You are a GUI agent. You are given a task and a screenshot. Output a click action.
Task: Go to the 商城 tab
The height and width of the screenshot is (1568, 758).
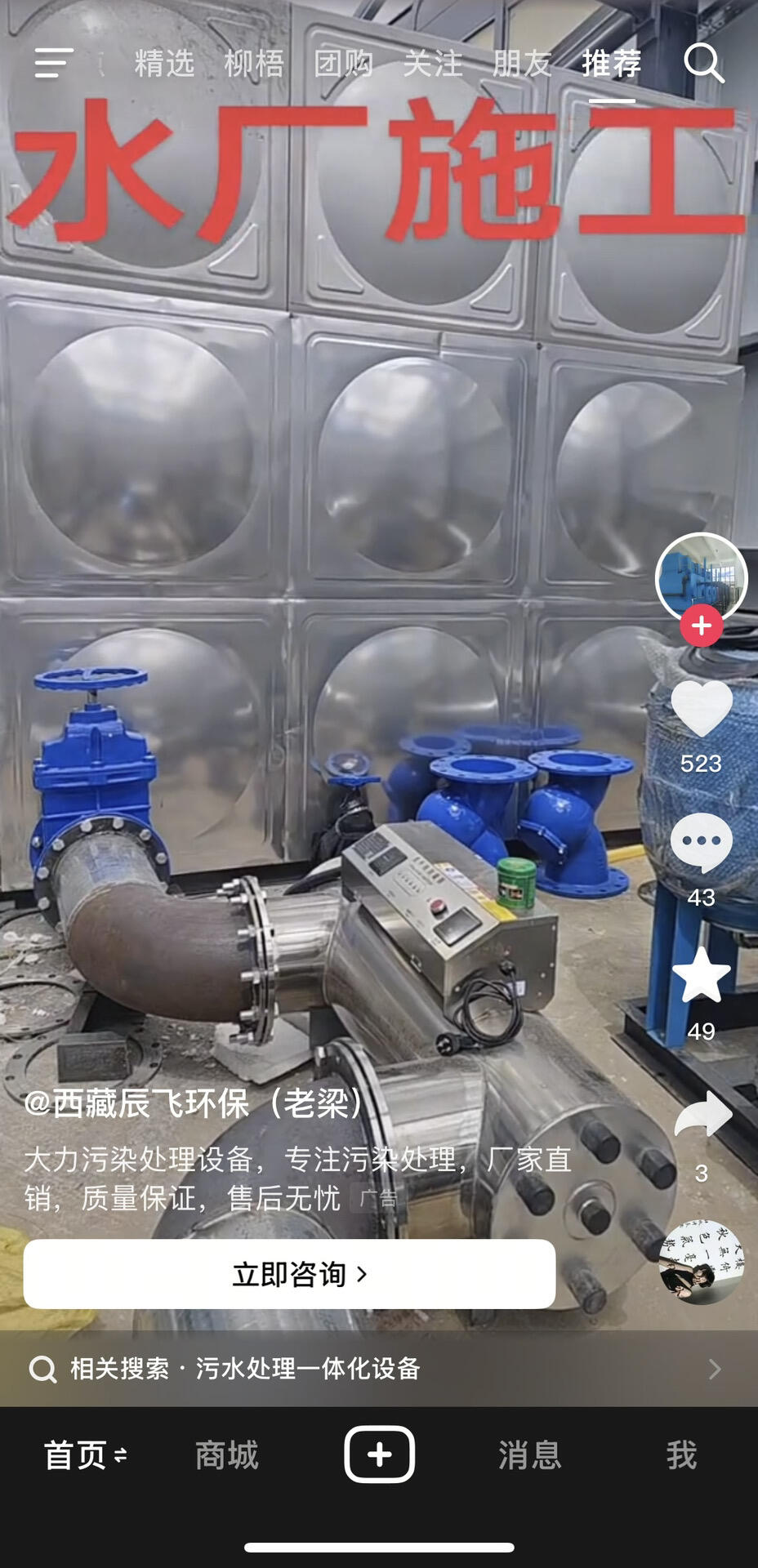click(x=227, y=1454)
